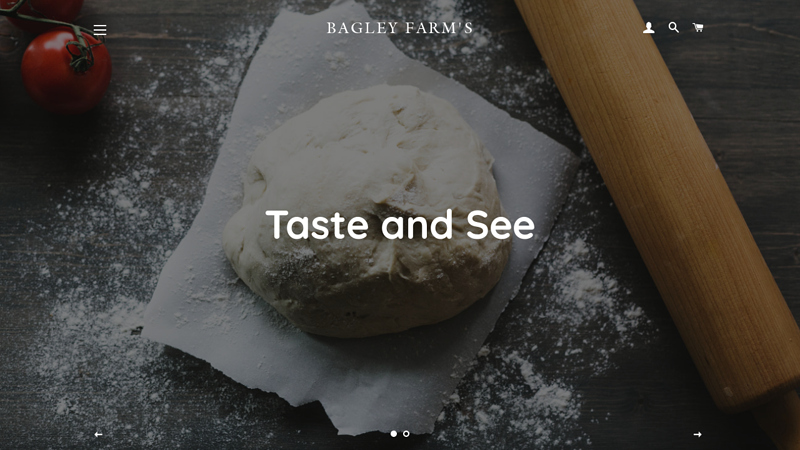Screen dimensions: 800x450
Task: Open the search icon
Action: coord(673,28)
